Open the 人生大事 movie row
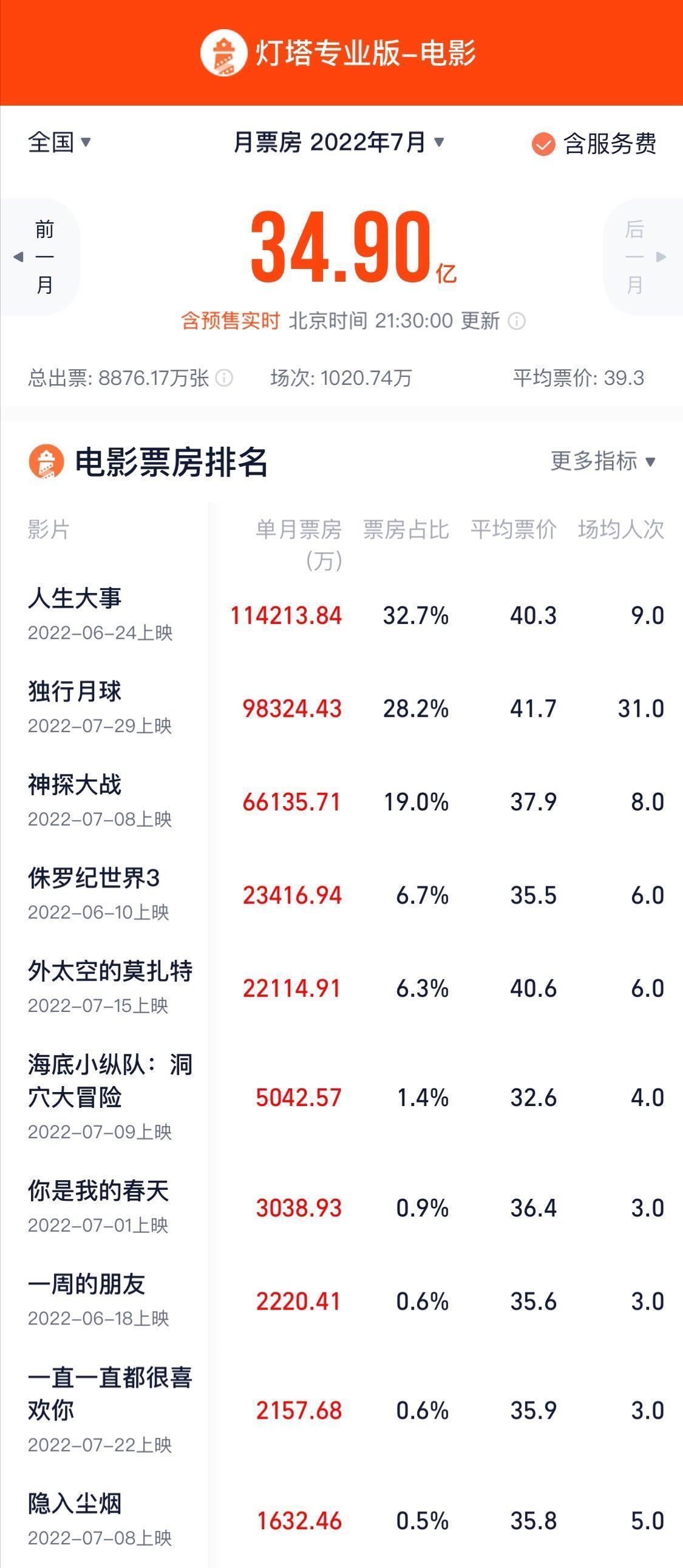 [x=341, y=616]
